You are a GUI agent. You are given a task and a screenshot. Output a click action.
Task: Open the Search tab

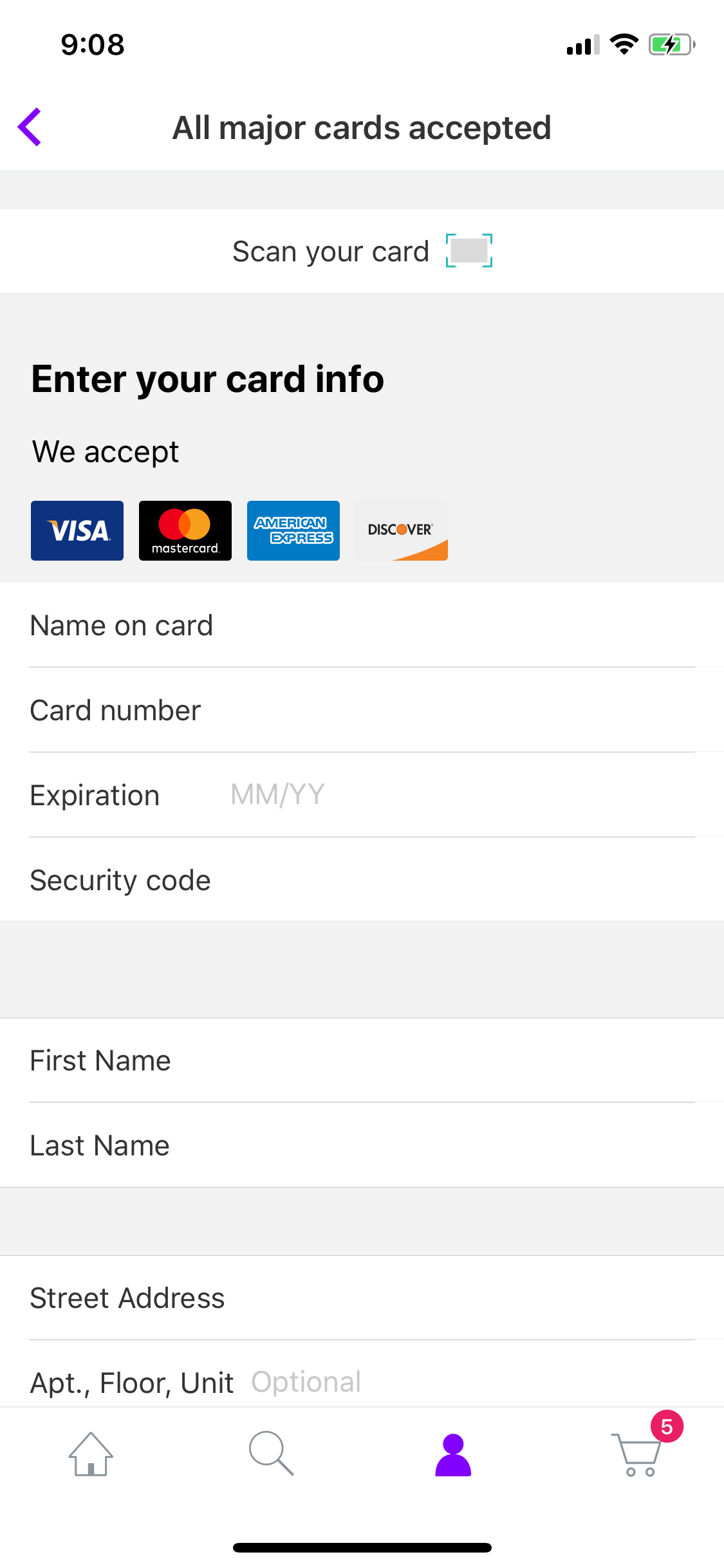click(272, 1454)
